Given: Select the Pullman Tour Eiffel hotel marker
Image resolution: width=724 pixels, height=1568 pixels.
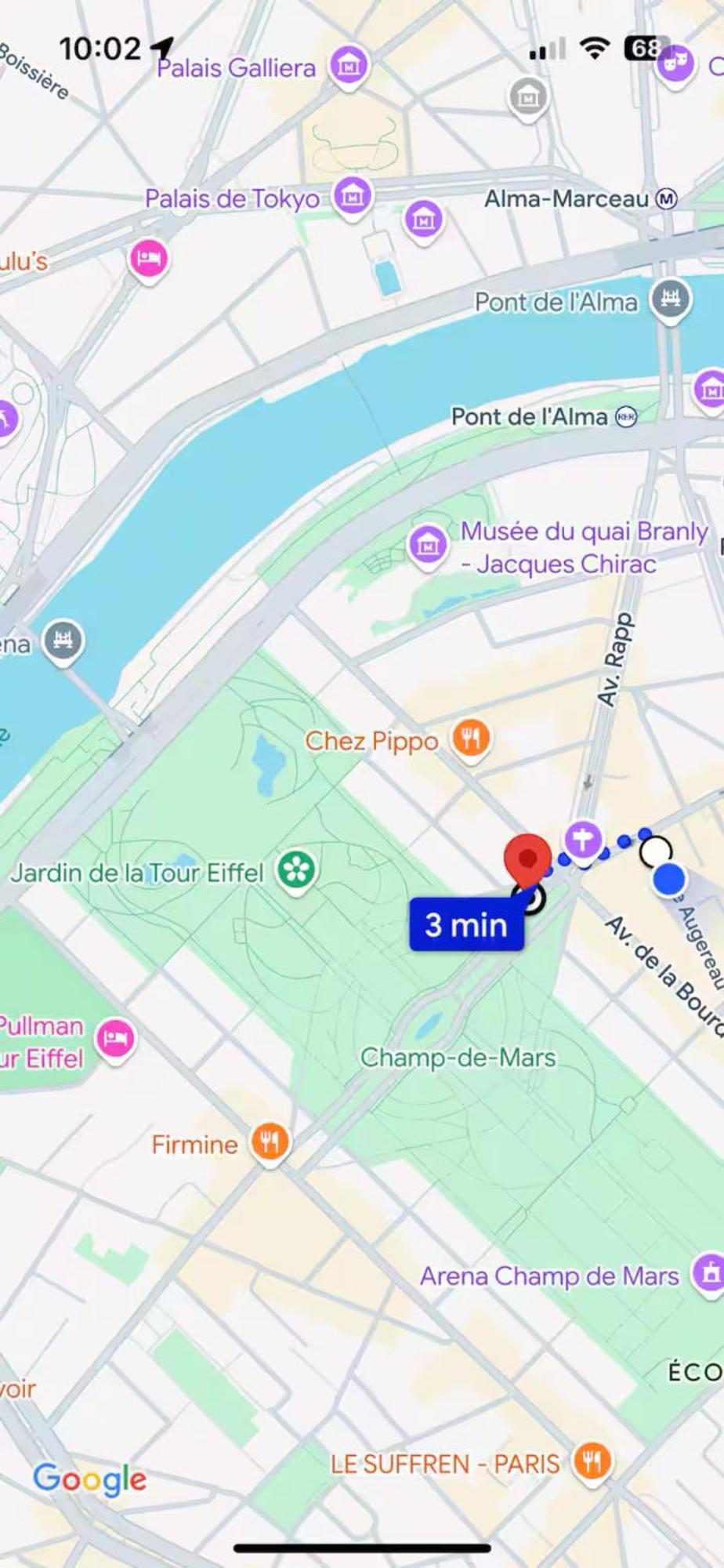Looking at the screenshot, I should 115,1038.
